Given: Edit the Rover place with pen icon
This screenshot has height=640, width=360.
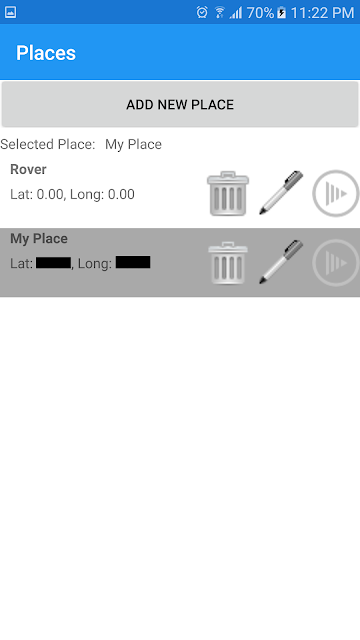Looking at the screenshot, I should pyautogui.click(x=281, y=193).
